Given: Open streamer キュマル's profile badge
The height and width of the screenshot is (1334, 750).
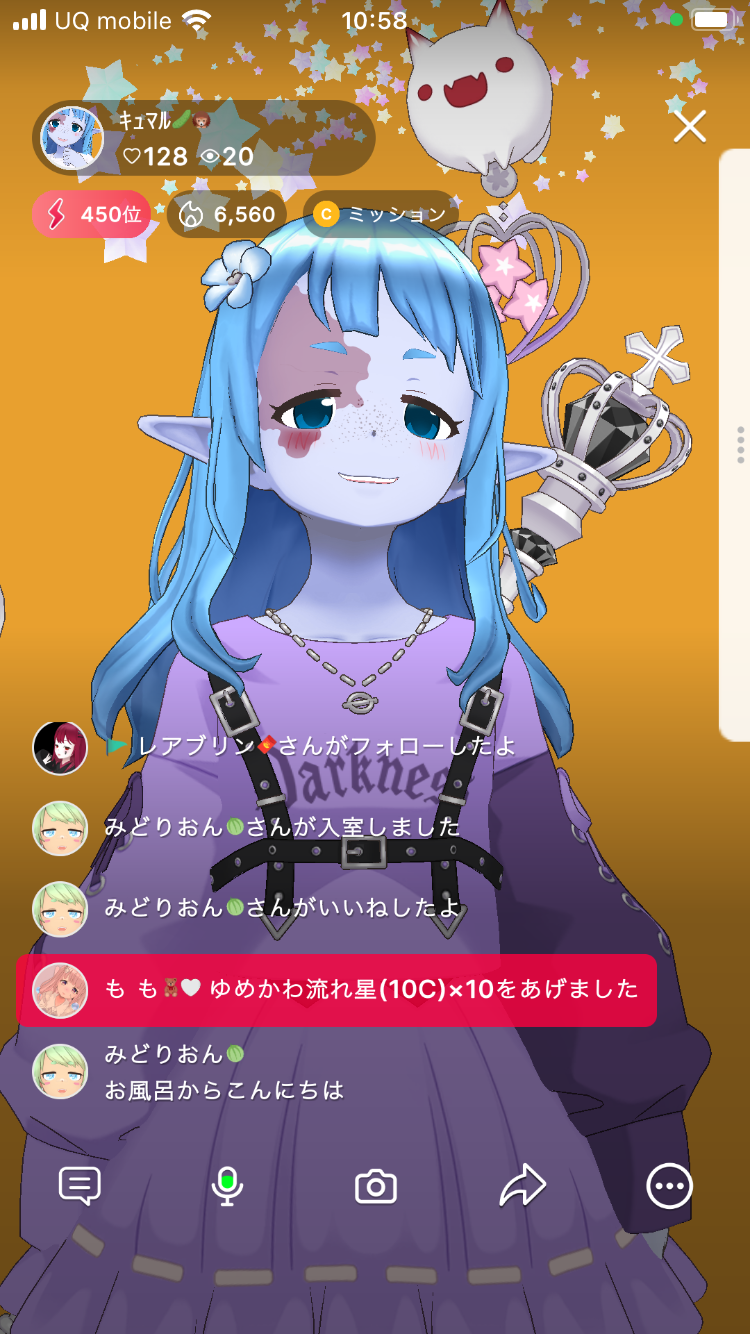Looking at the screenshot, I should point(204,138).
